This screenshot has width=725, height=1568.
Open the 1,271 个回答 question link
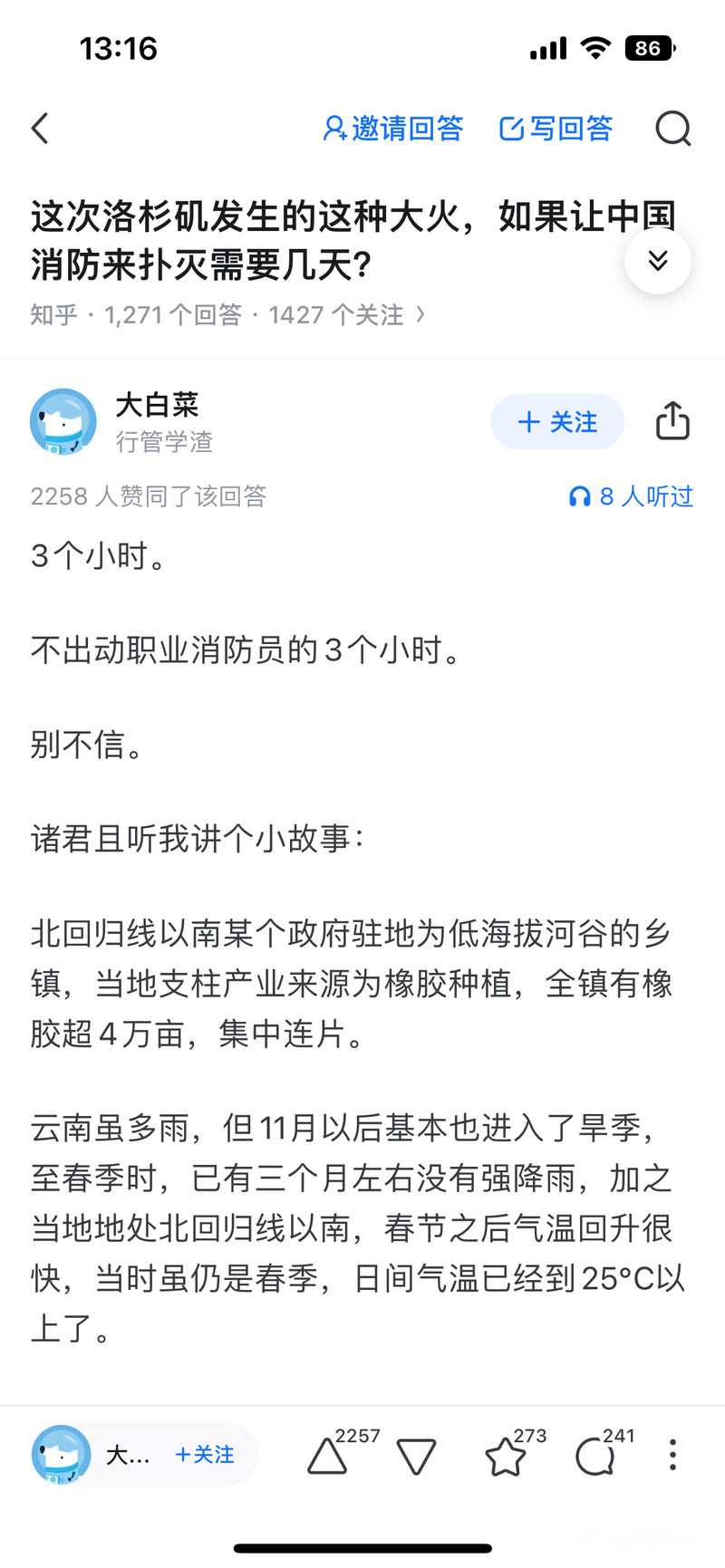227,314
